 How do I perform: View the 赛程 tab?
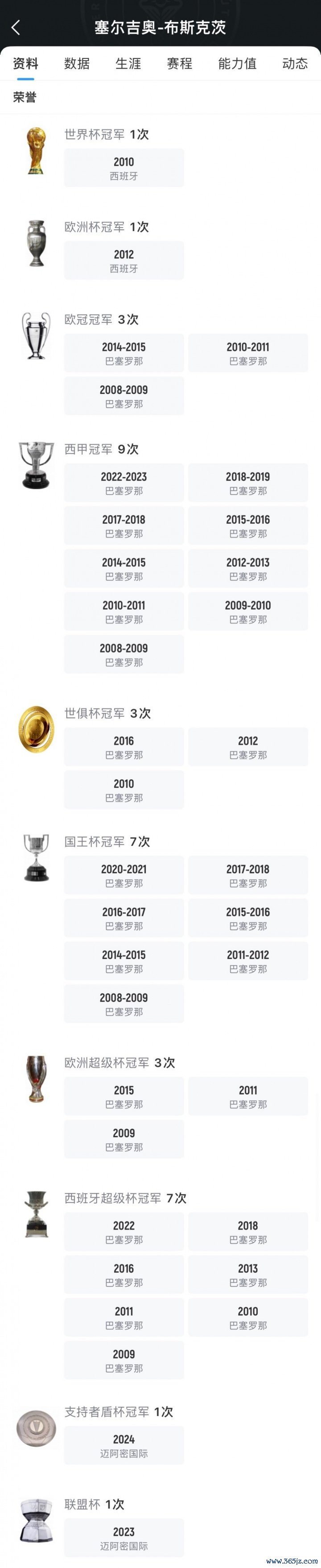tap(179, 63)
